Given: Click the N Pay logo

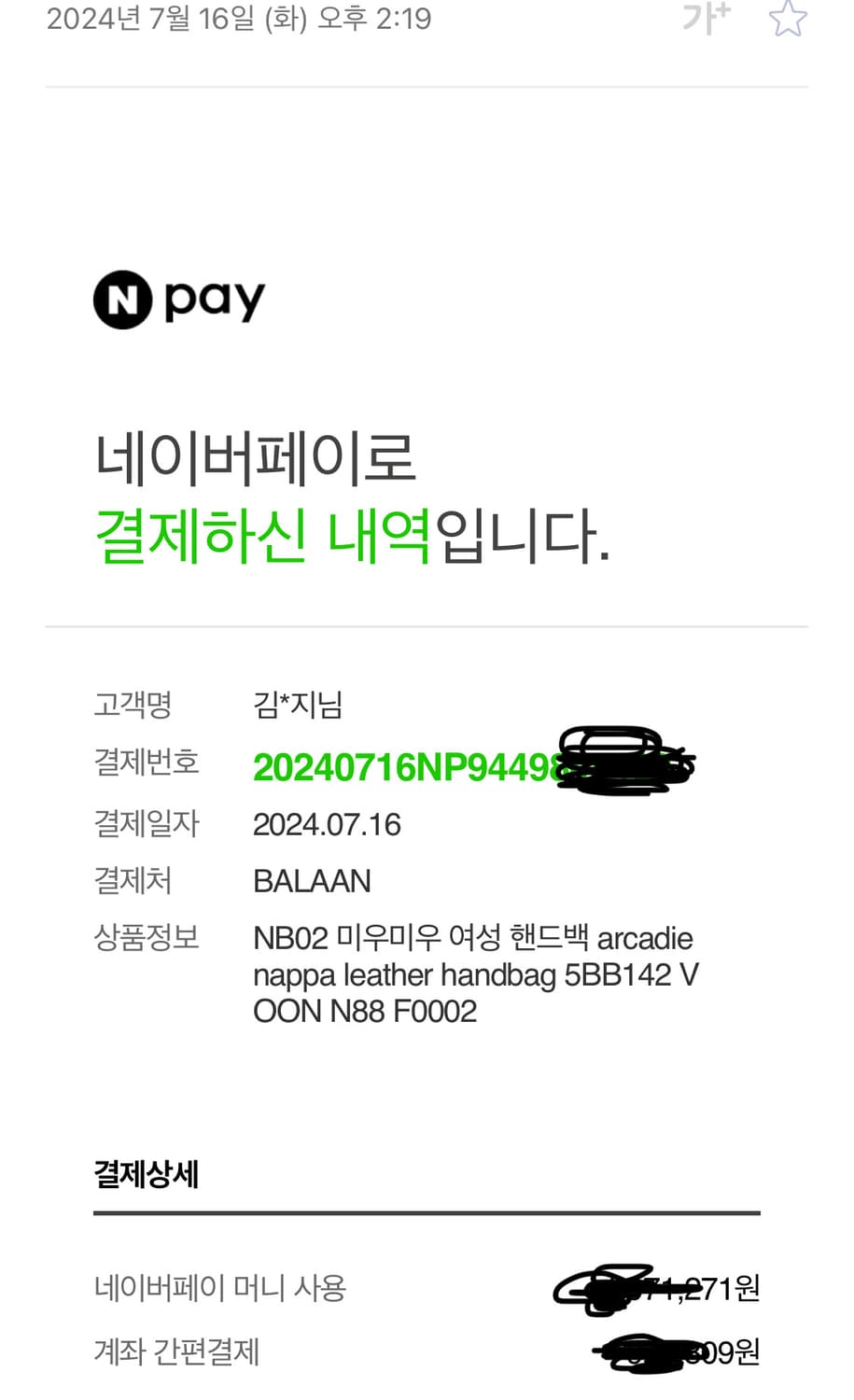Looking at the screenshot, I should pos(178,299).
